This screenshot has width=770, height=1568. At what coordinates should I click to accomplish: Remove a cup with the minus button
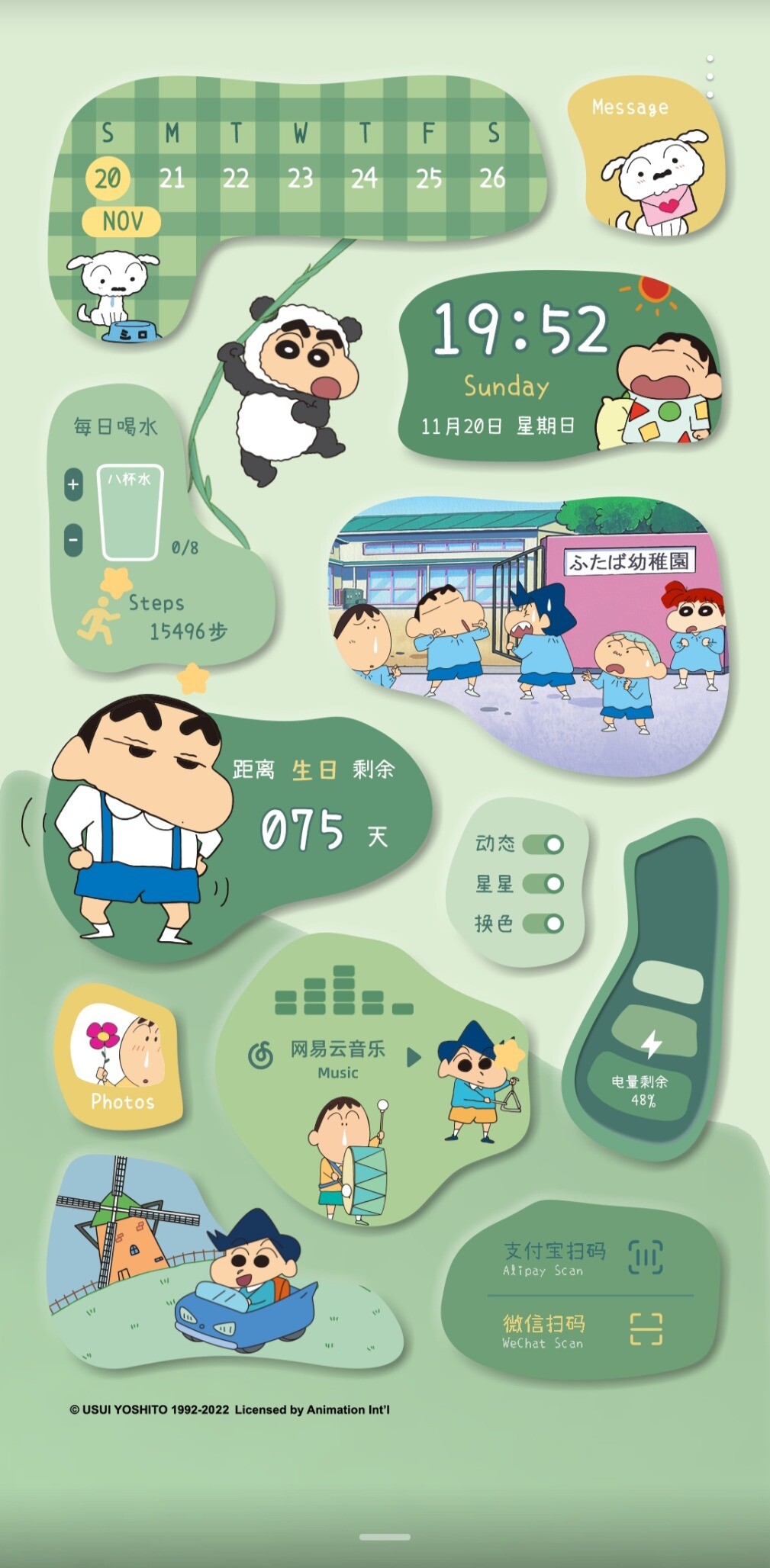pyautogui.click(x=73, y=540)
